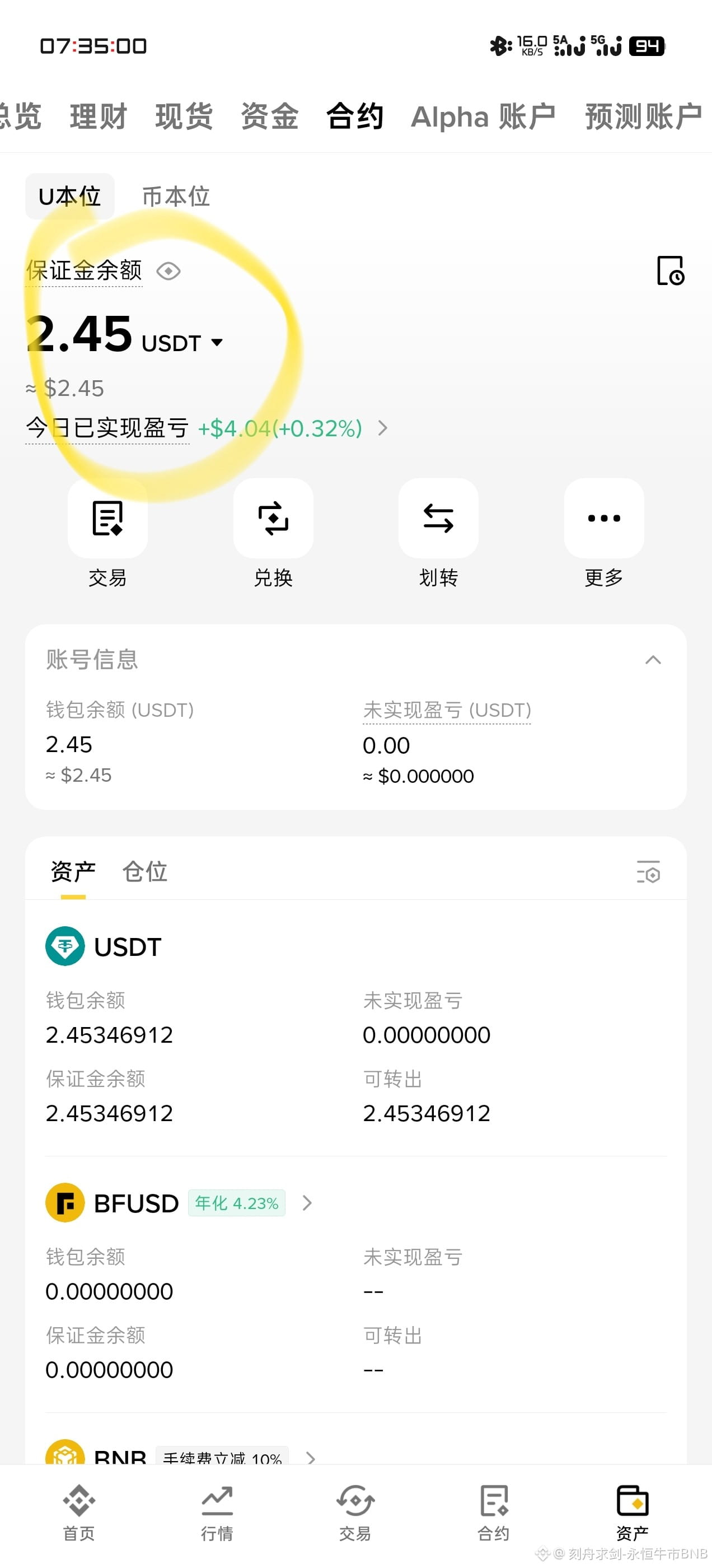Open the 资金 top tab
The width and height of the screenshot is (712, 1568).
[270, 116]
